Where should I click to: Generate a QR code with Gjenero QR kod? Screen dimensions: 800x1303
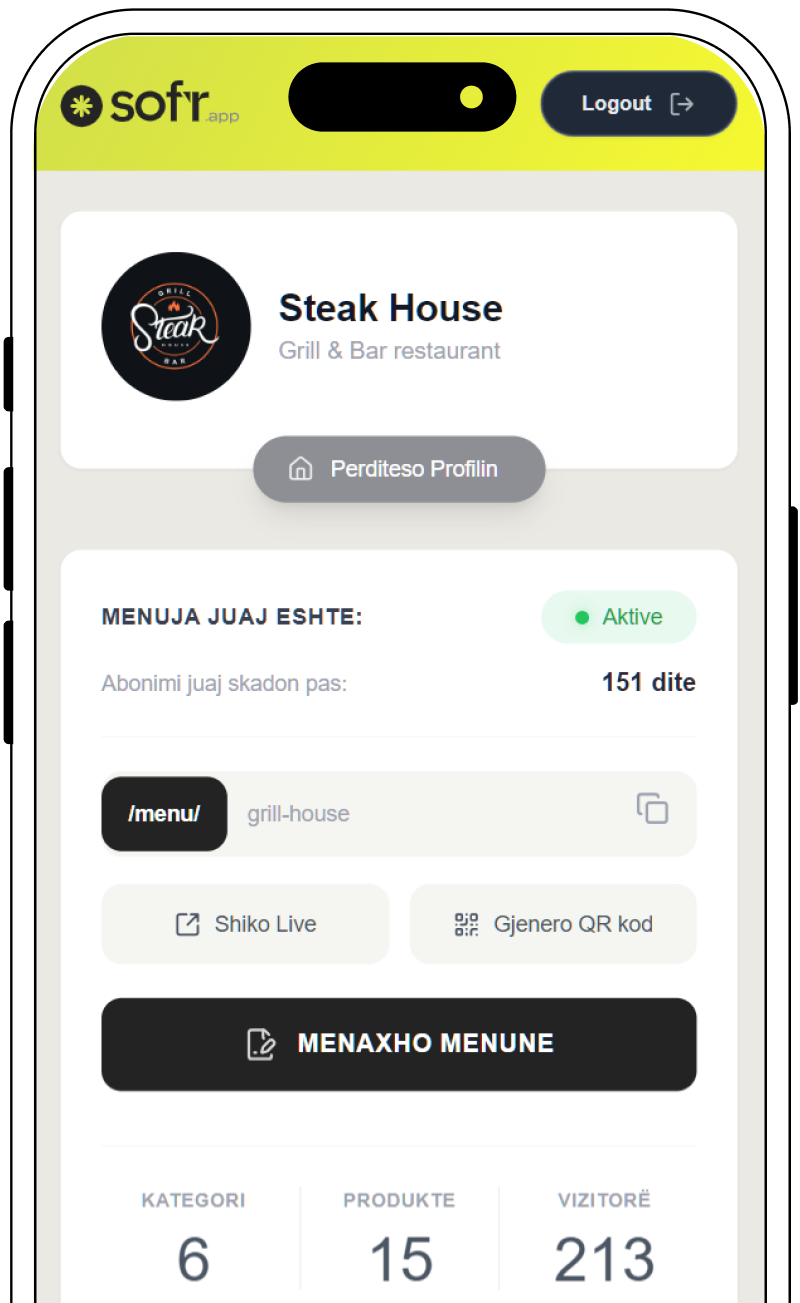pyautogui.click(x=552, y=923)
